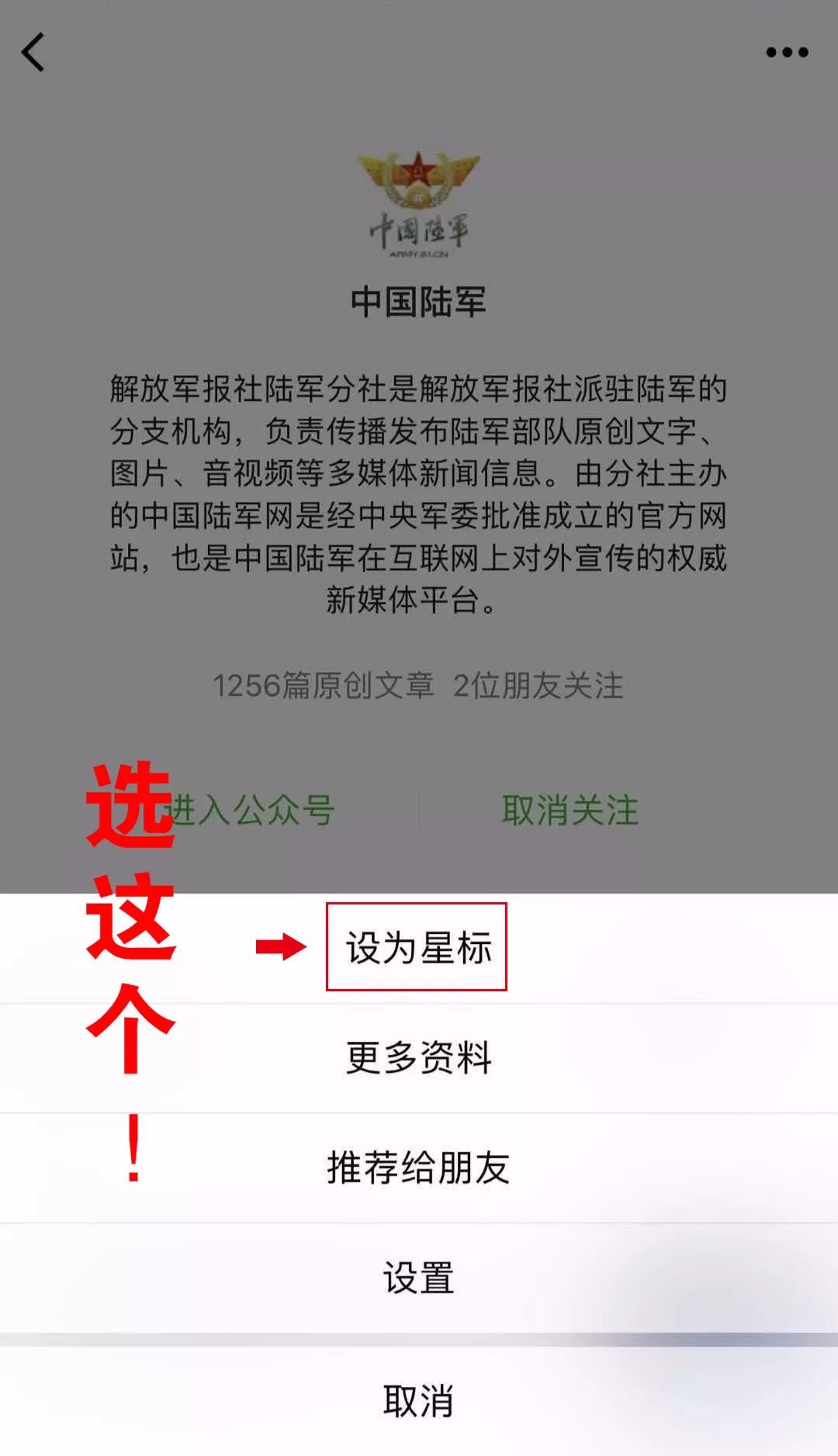Image resolution: width=838 pixels, height=1456 pixels.
Task: Dismiss the action sheet with 取消
Action: click(418, 1401)
